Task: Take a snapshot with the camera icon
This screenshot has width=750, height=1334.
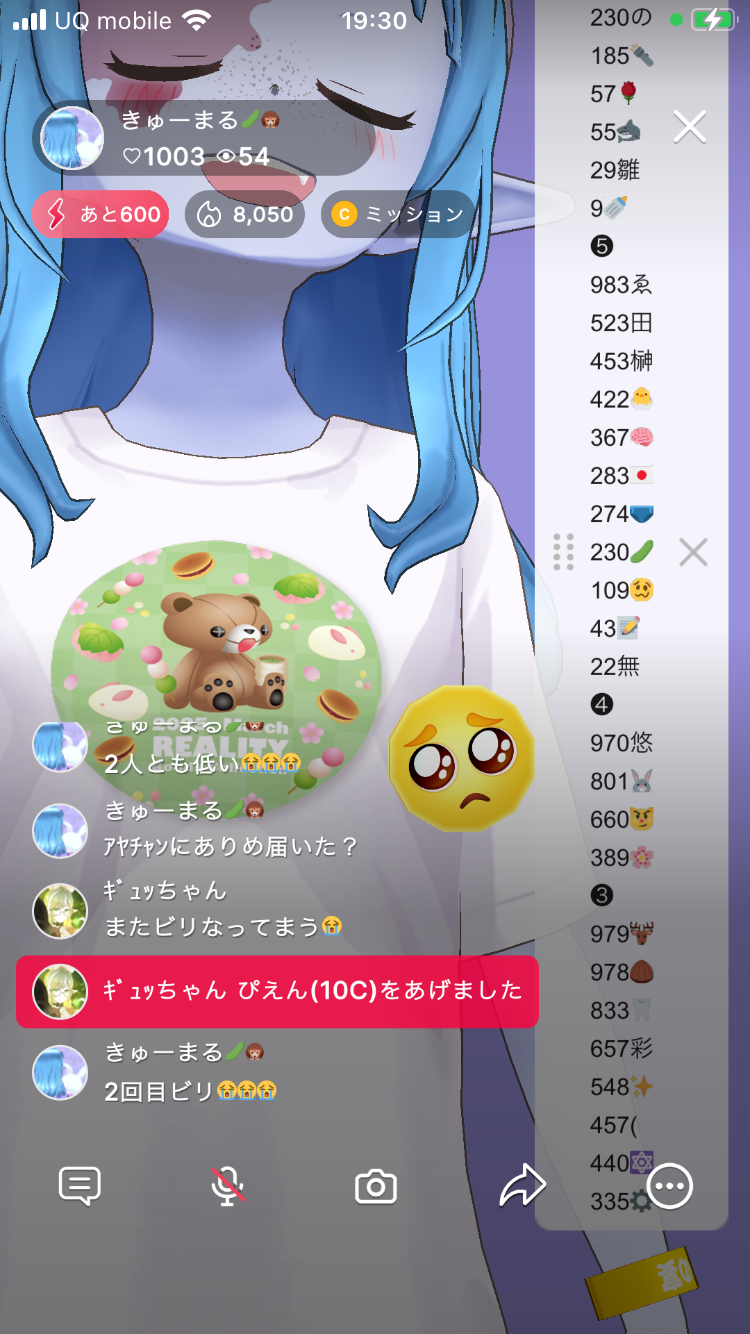Action: point(376,1187)
